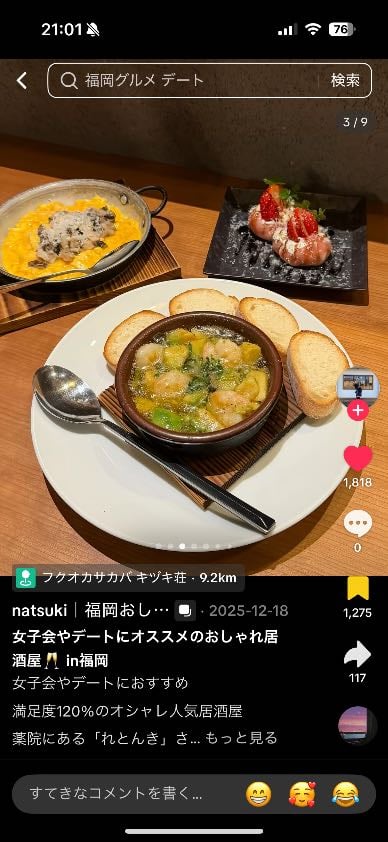Follow the creator via the plus badge

tap(357, 412)
